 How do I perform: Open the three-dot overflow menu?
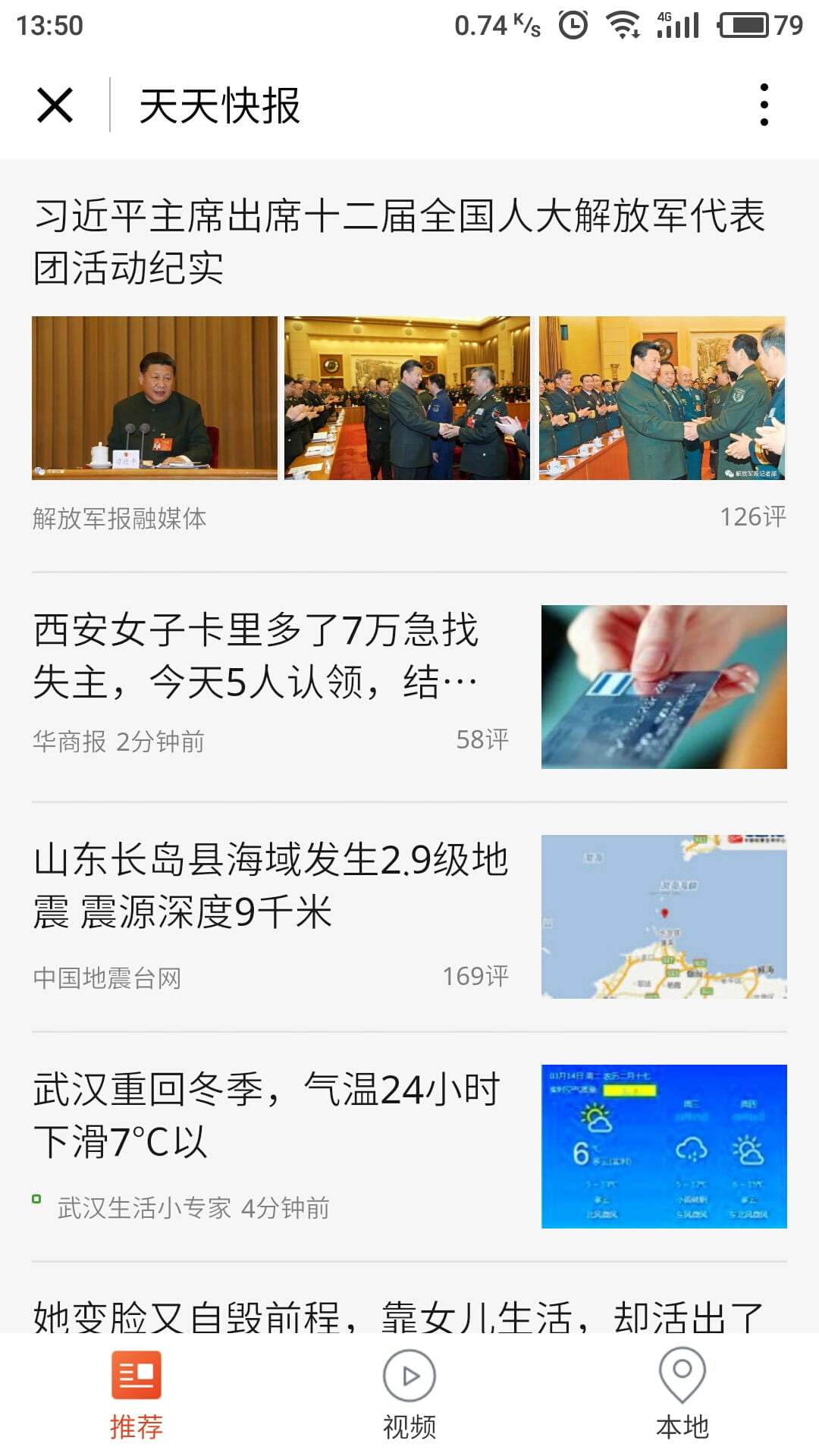764,105
